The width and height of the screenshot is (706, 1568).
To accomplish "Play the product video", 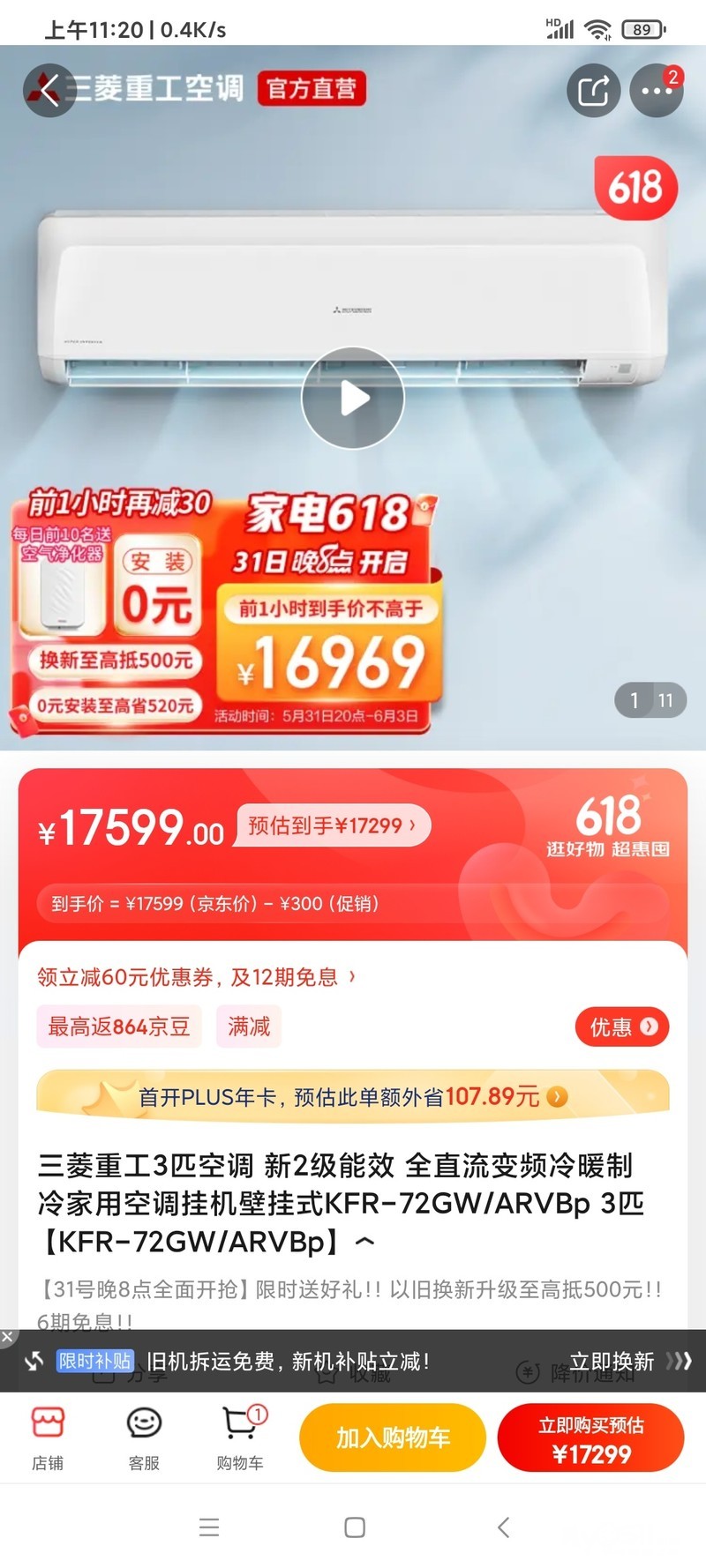I will tap(353, 398).
